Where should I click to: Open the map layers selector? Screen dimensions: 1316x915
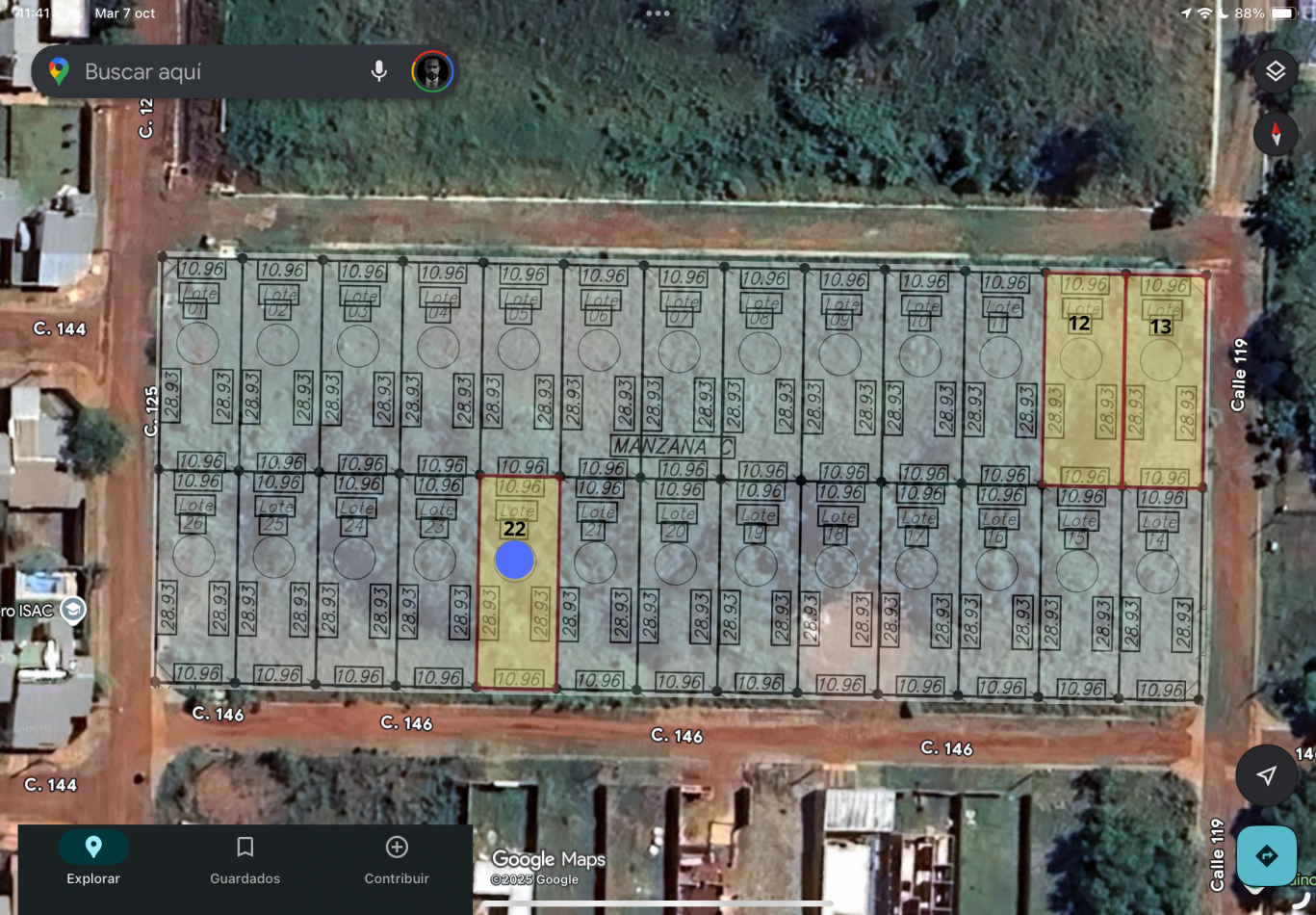click(1276, 72)
